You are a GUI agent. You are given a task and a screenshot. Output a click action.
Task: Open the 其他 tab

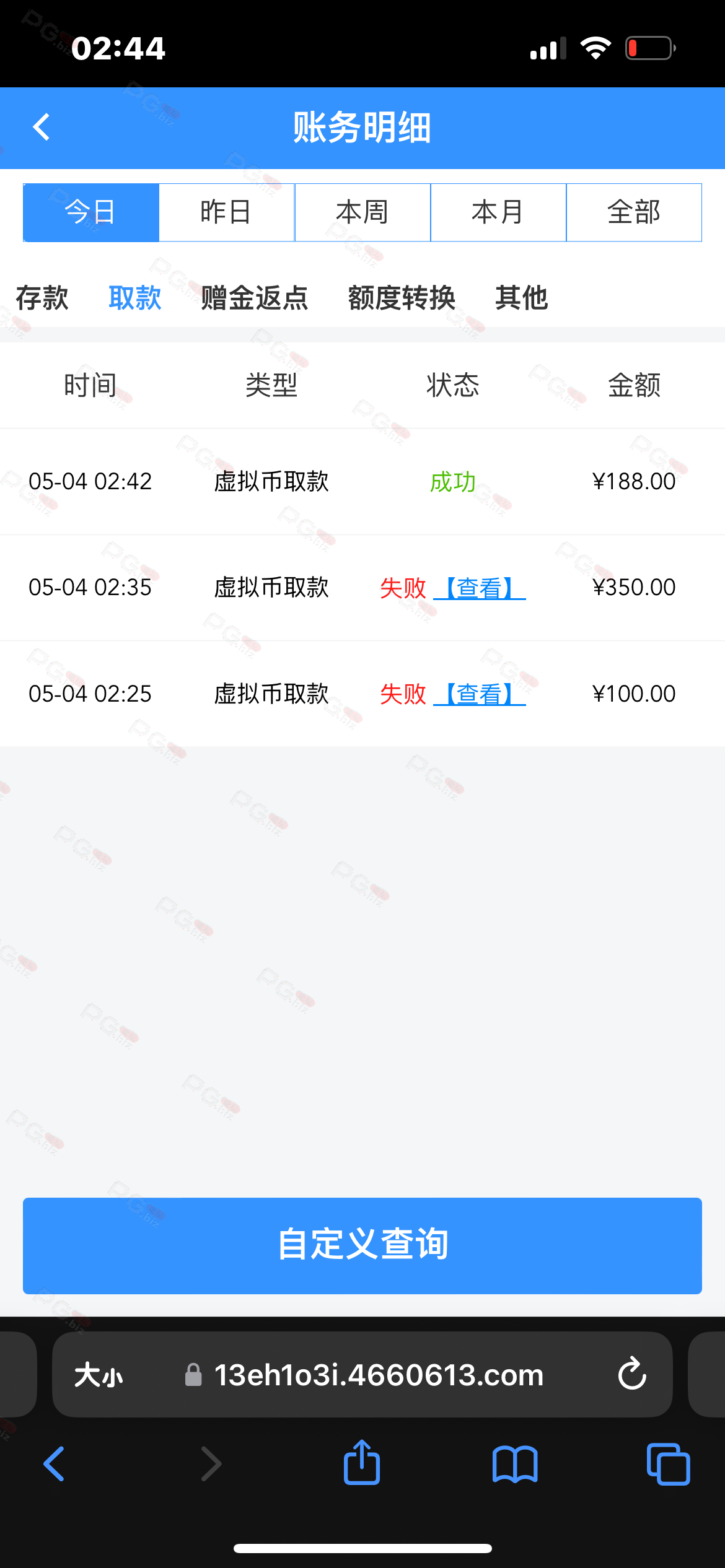pos(522,298)
